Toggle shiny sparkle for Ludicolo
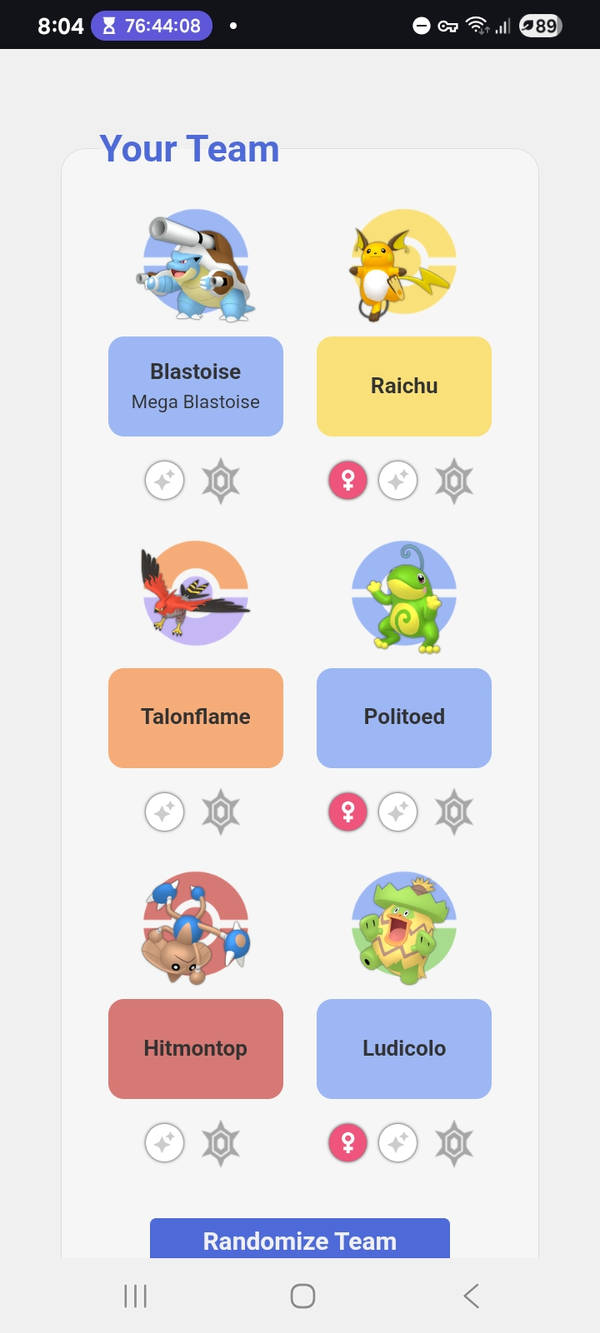 (x=397, y=1143)
